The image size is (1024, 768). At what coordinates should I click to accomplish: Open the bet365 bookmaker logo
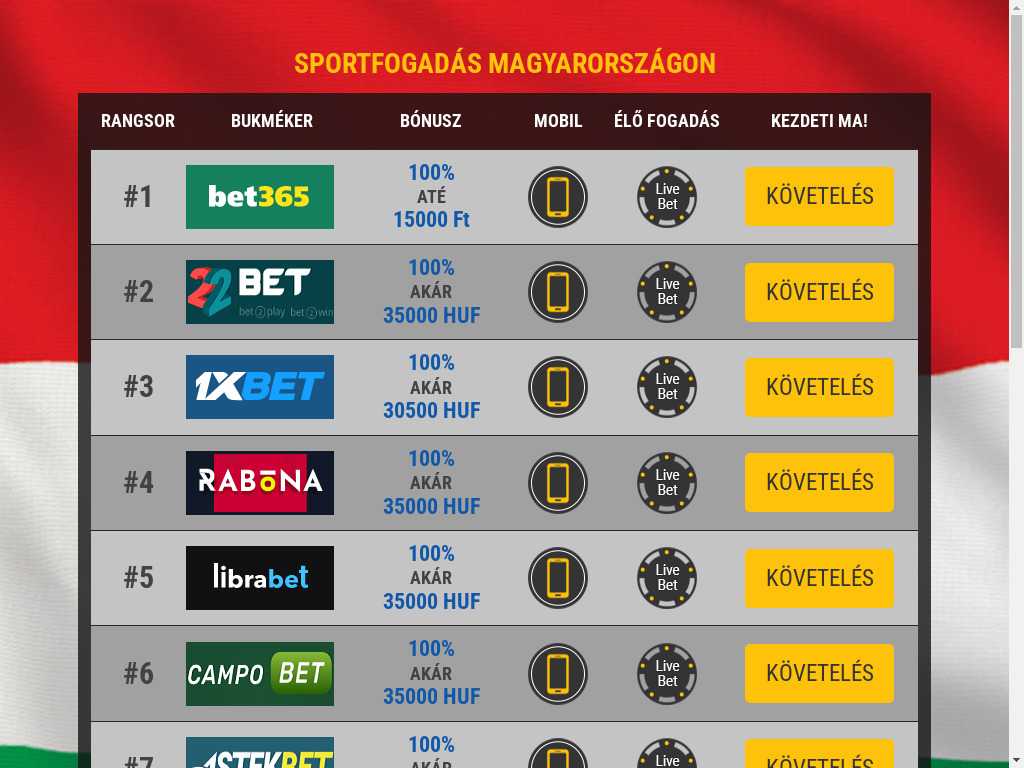[x=260, y=197]
